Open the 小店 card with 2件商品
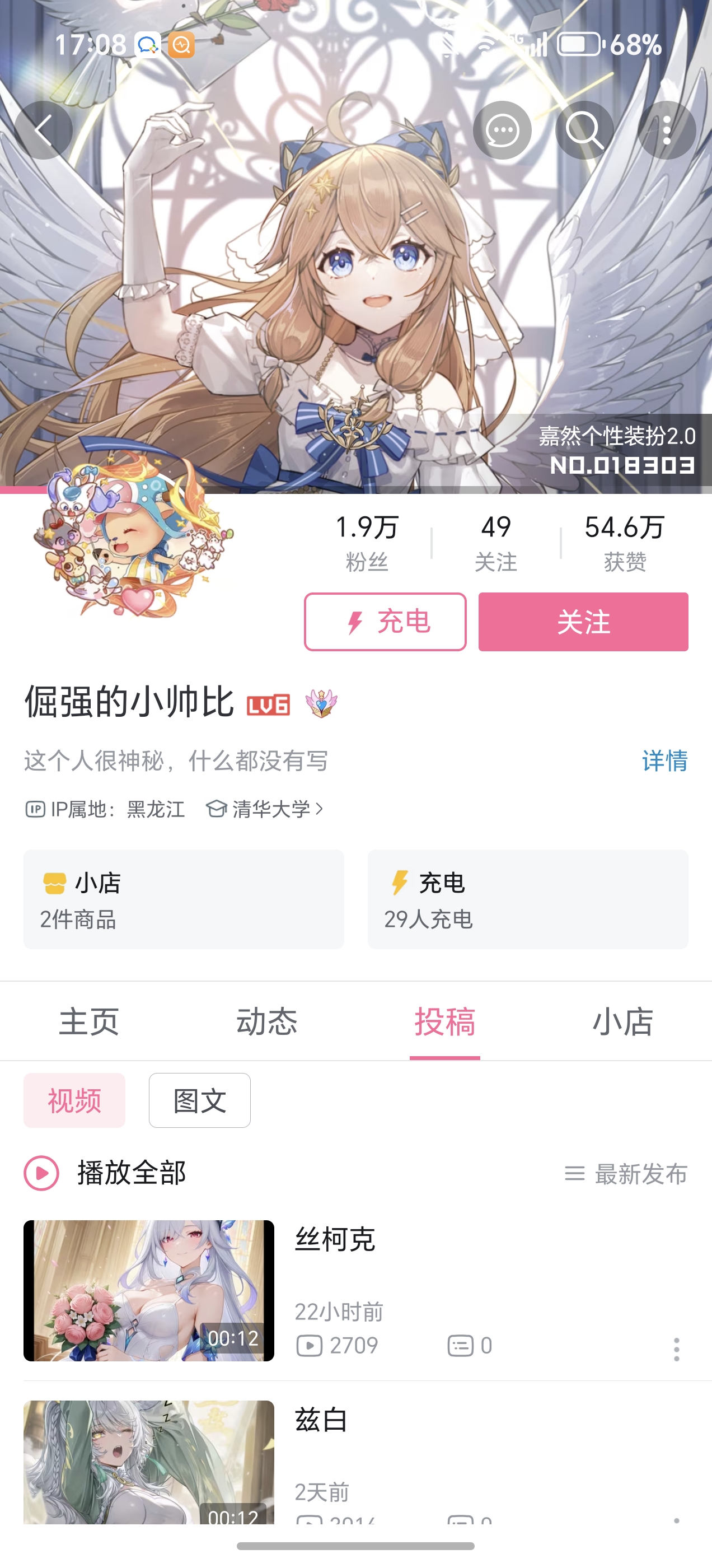This screenshot has width=712, height=1568. click(x=184, y=899)
